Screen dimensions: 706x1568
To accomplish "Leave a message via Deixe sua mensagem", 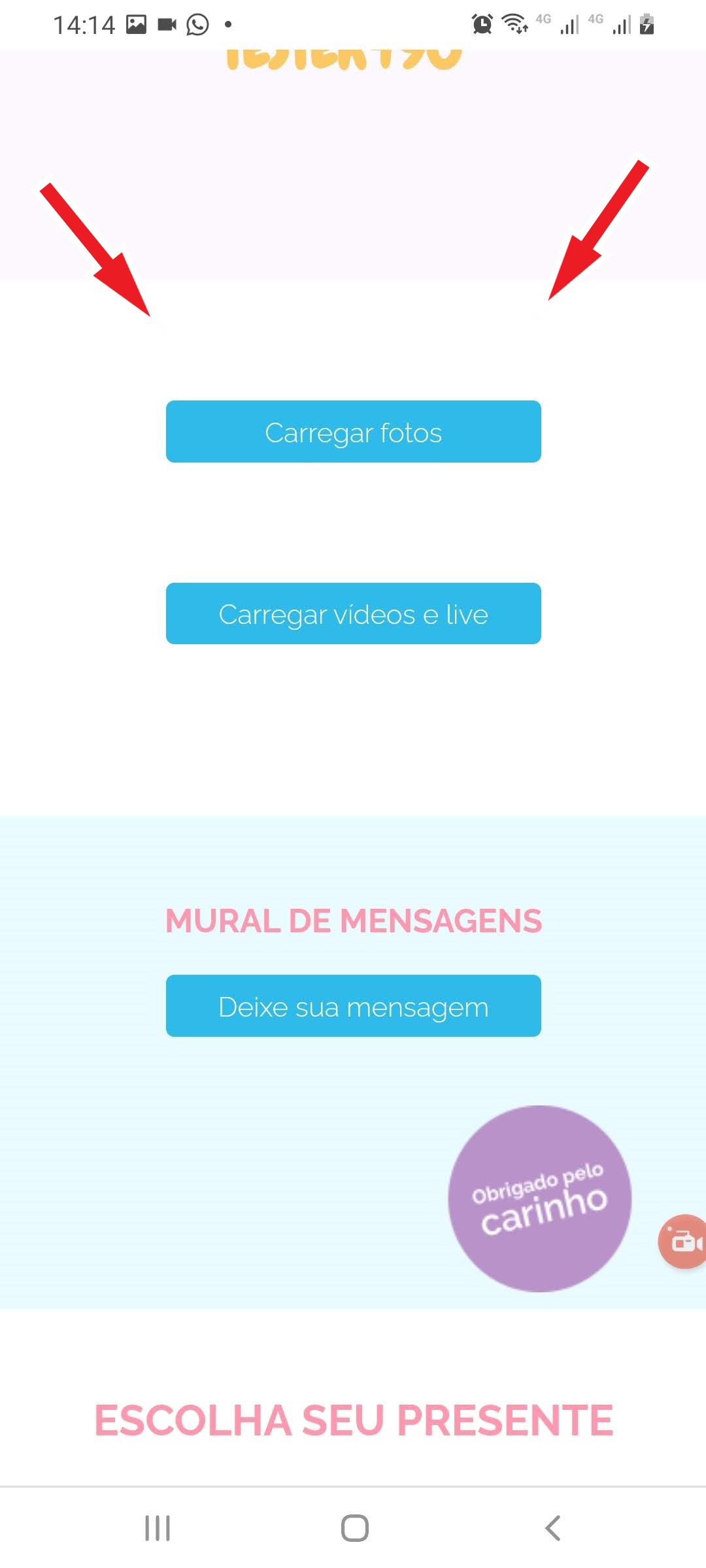I will (353, 1006).
